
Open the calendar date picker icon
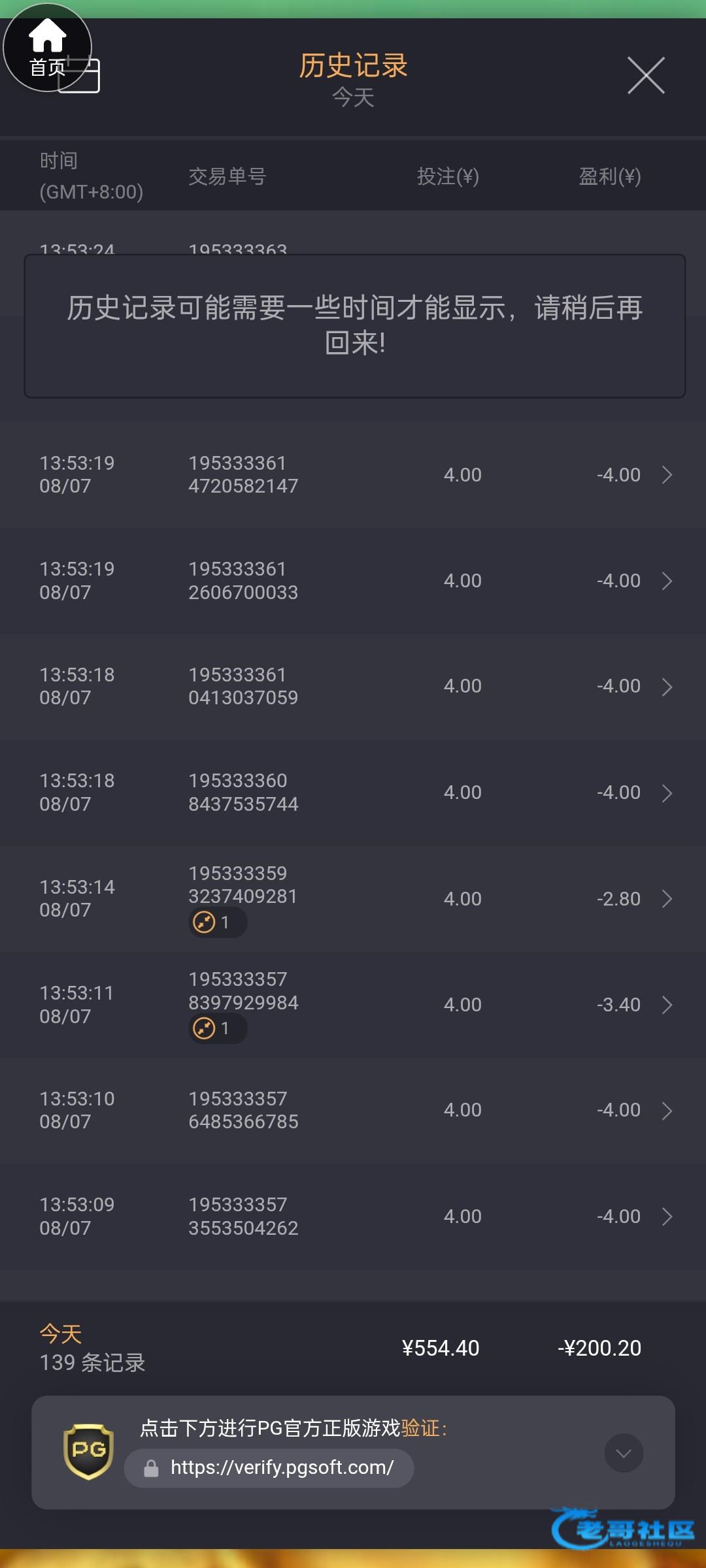click(79, 76)
